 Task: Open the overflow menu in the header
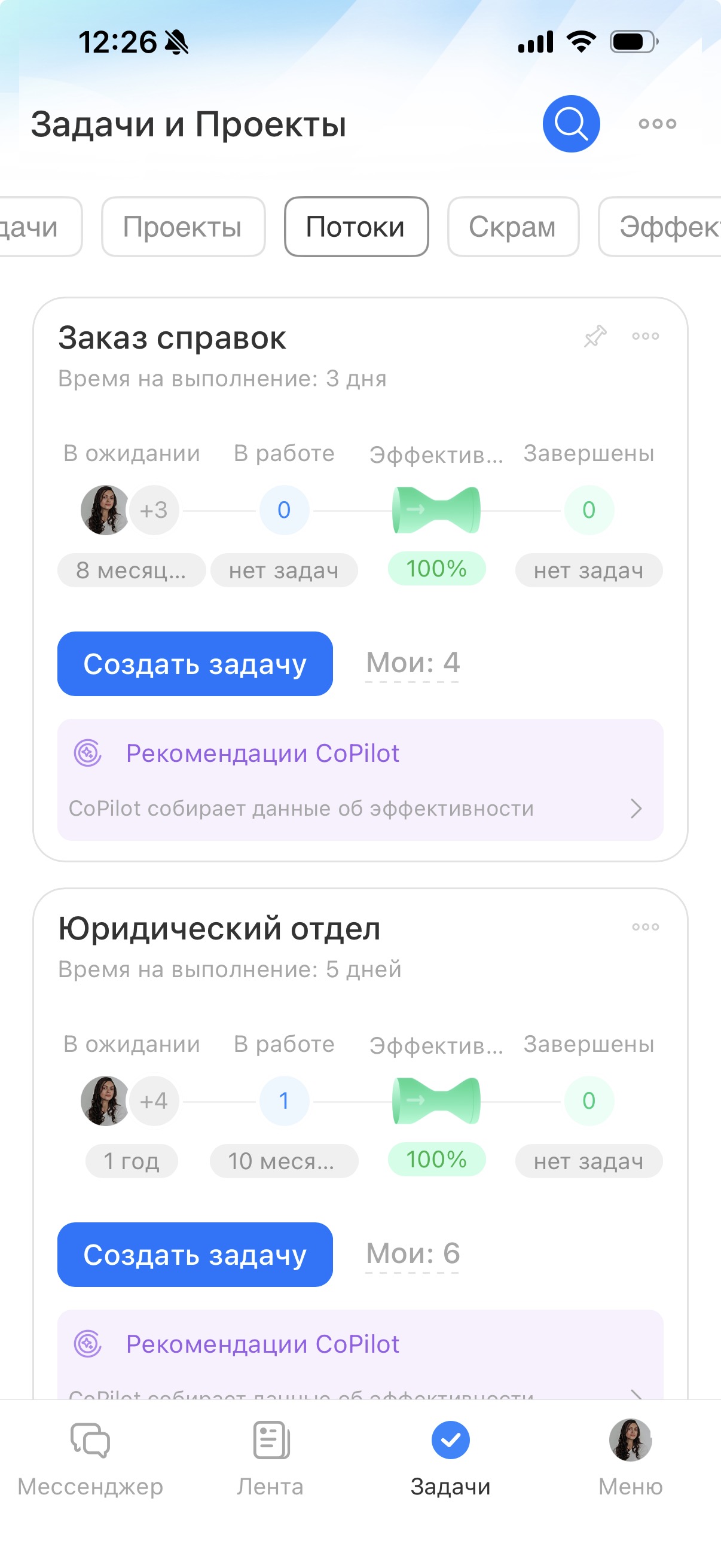pyautogui.click(x=657, y=124)
